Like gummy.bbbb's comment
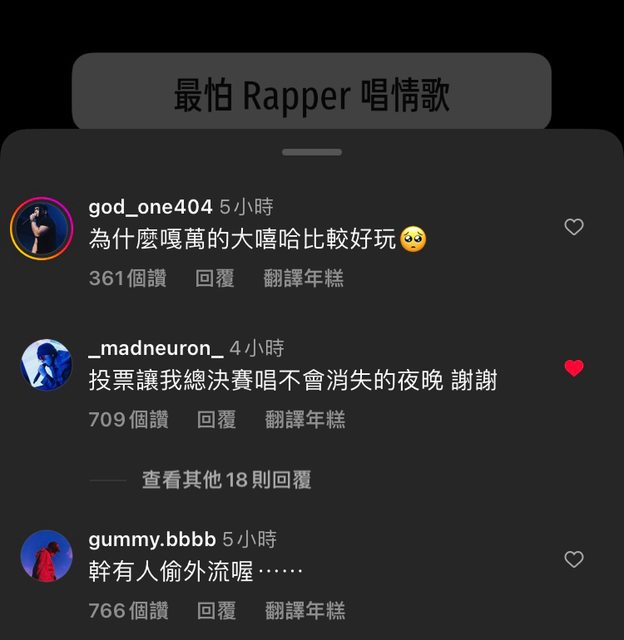This screenshot has width=624, height=640. [574, 559]
